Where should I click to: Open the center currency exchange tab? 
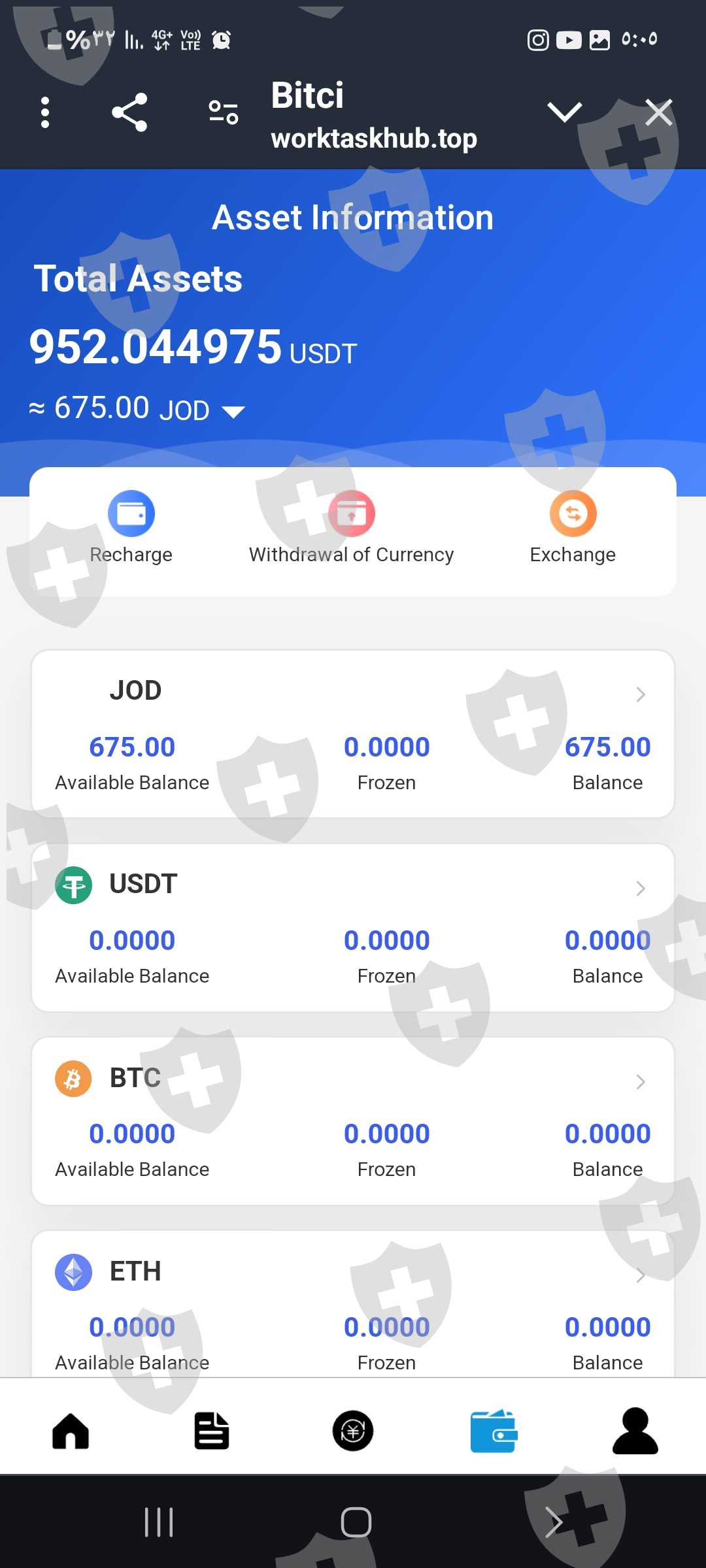point(353,1431)
